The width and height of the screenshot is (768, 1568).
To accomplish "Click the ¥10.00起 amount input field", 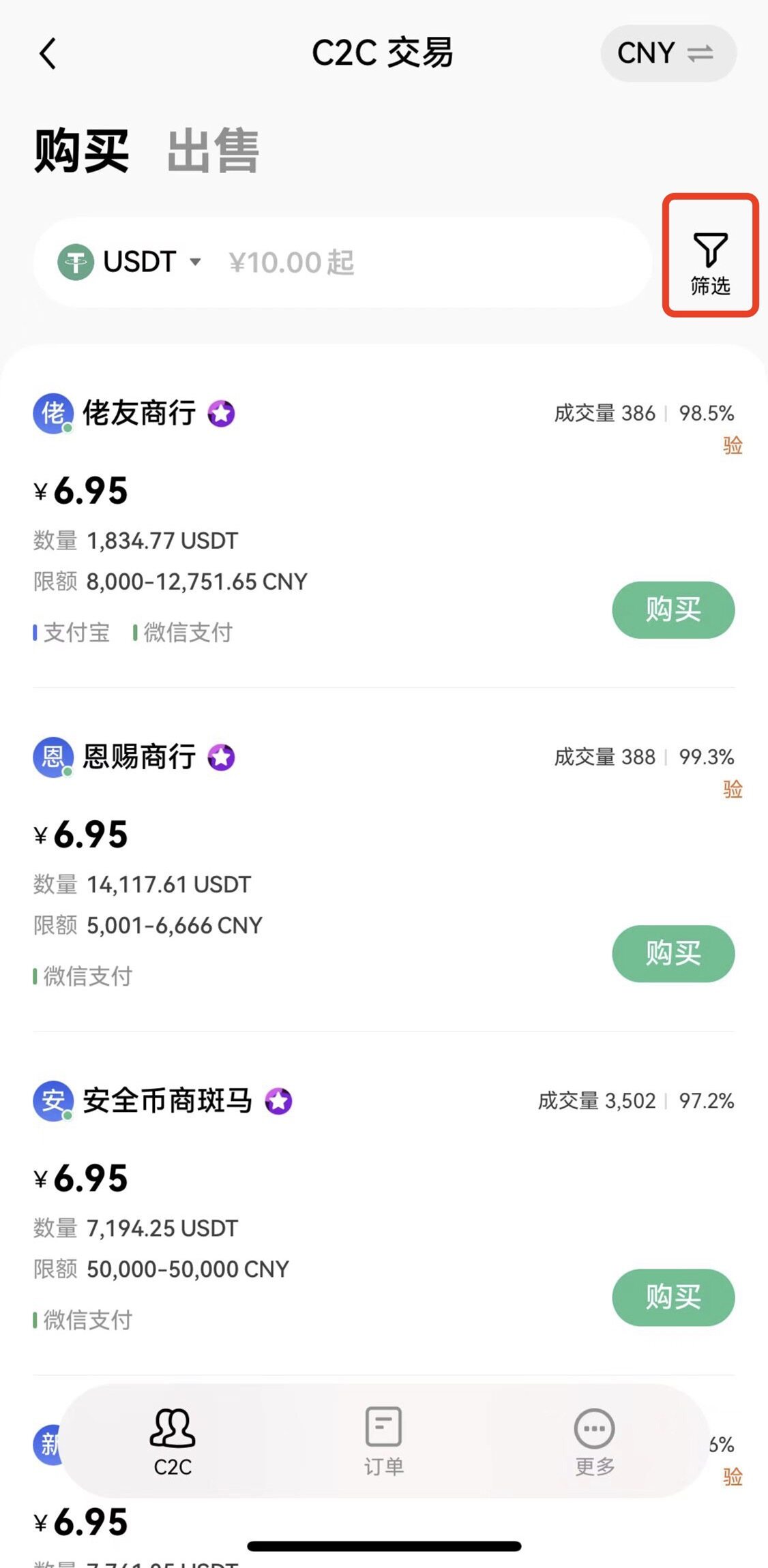I will pos(292,261).
